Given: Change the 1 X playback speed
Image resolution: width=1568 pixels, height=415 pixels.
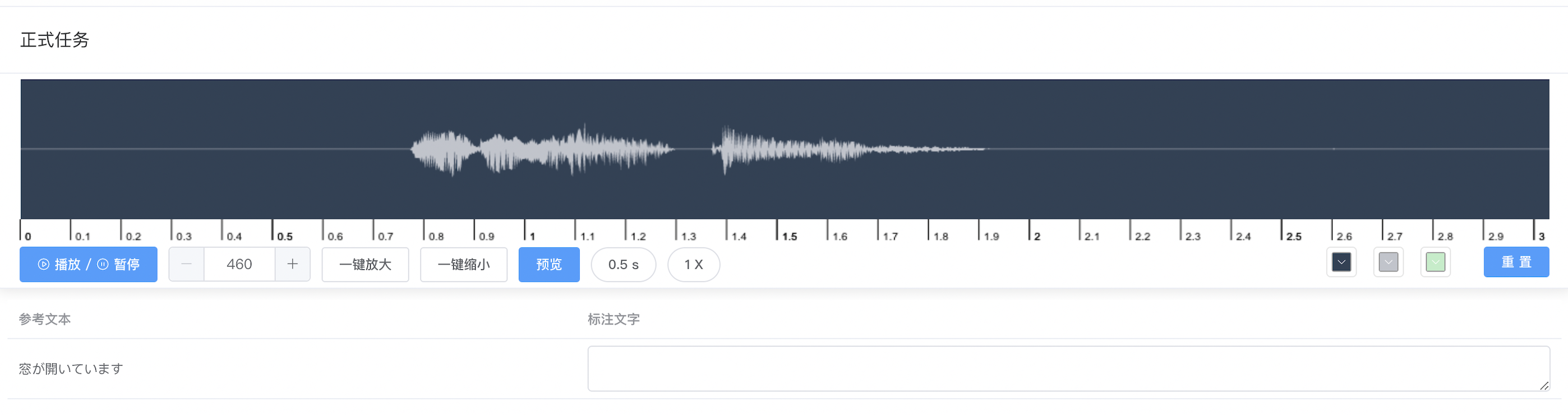Looking at the screenshot, I should click(693, 264).
